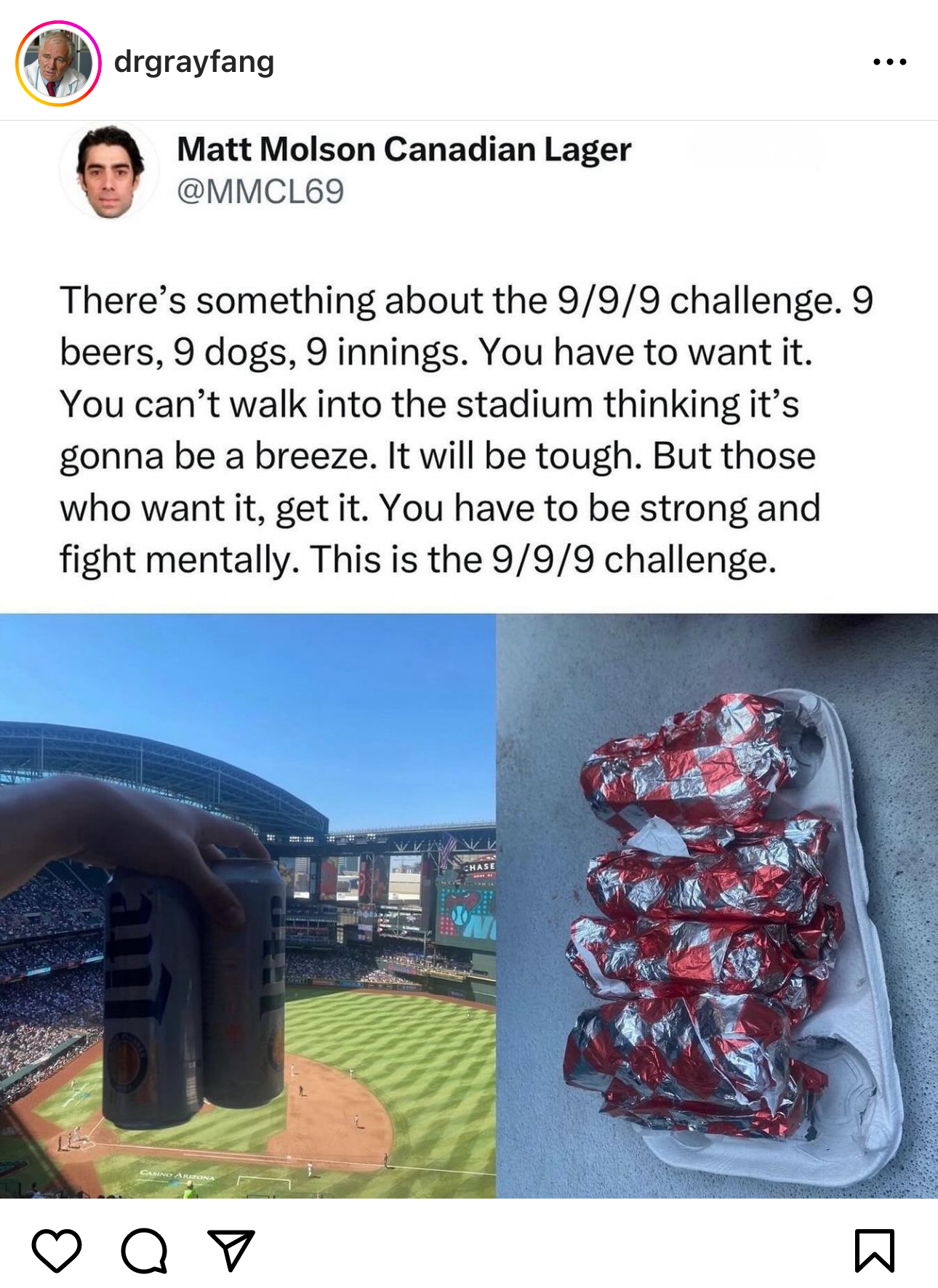The width and height of the screenshot is (938, 1288).
Task: Open the drgrayfang profile username
Action: (194, 63)
